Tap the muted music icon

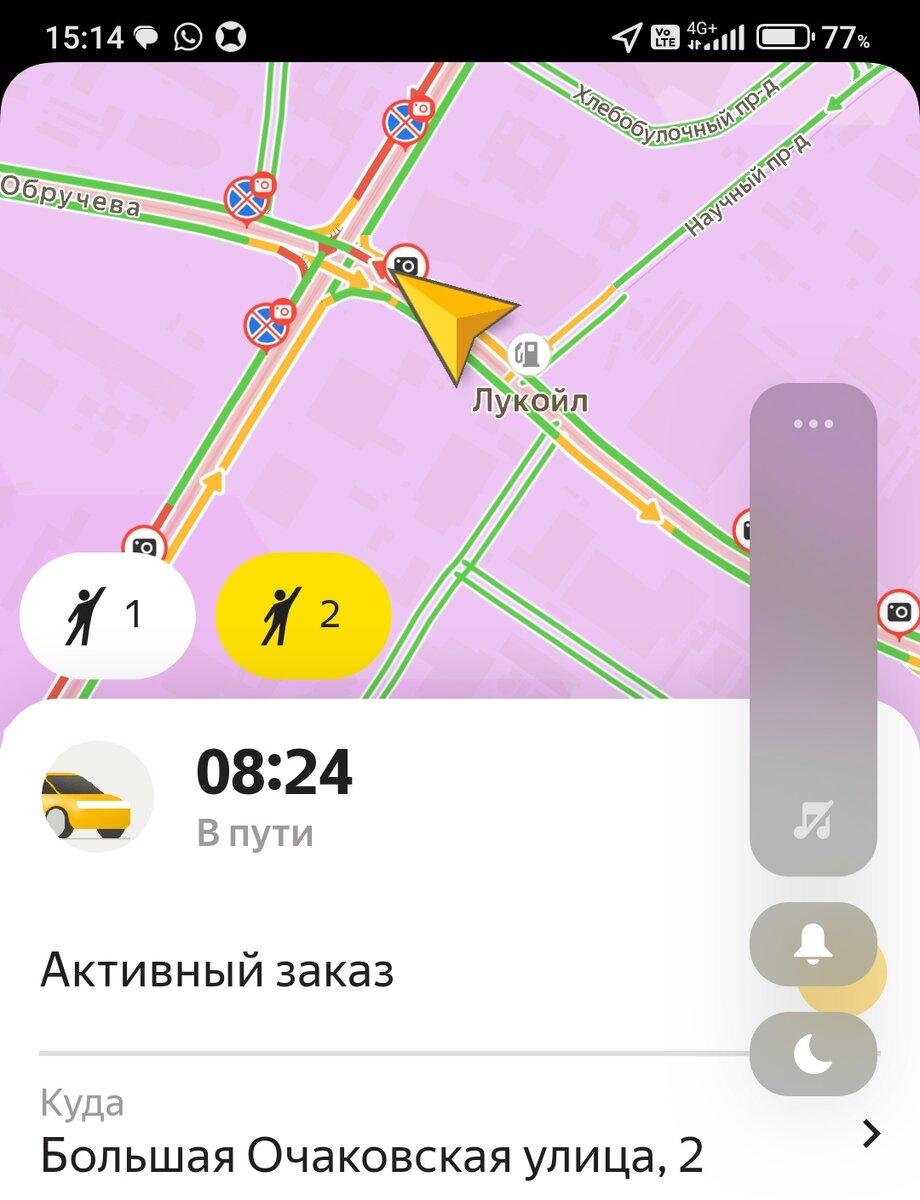click(x=812, y=820)
